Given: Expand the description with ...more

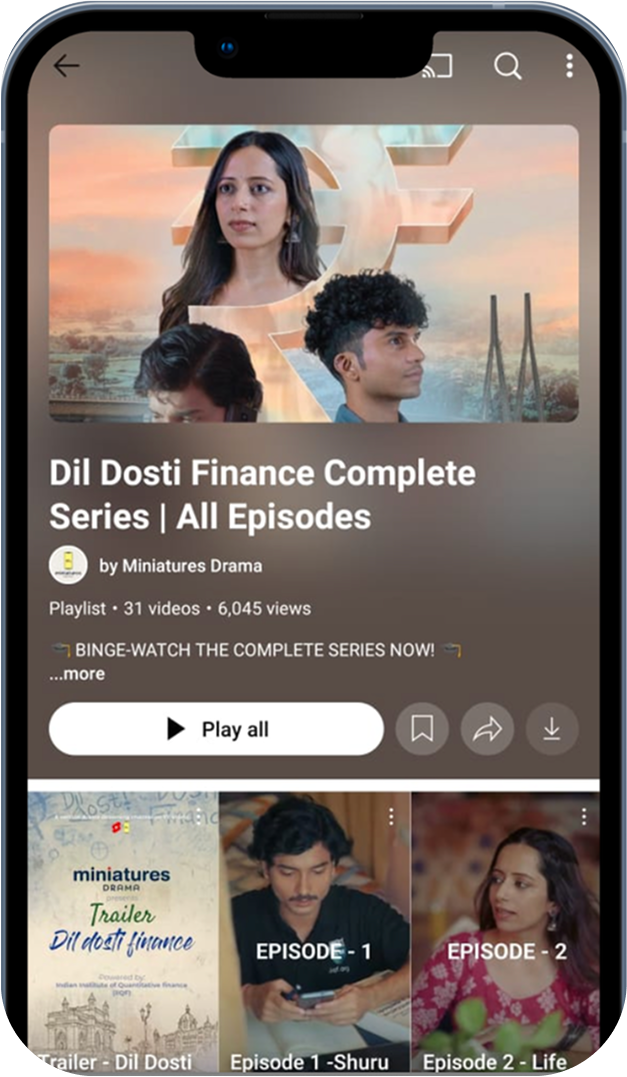Looking at the screenshot, I should (x=77, y=674).
